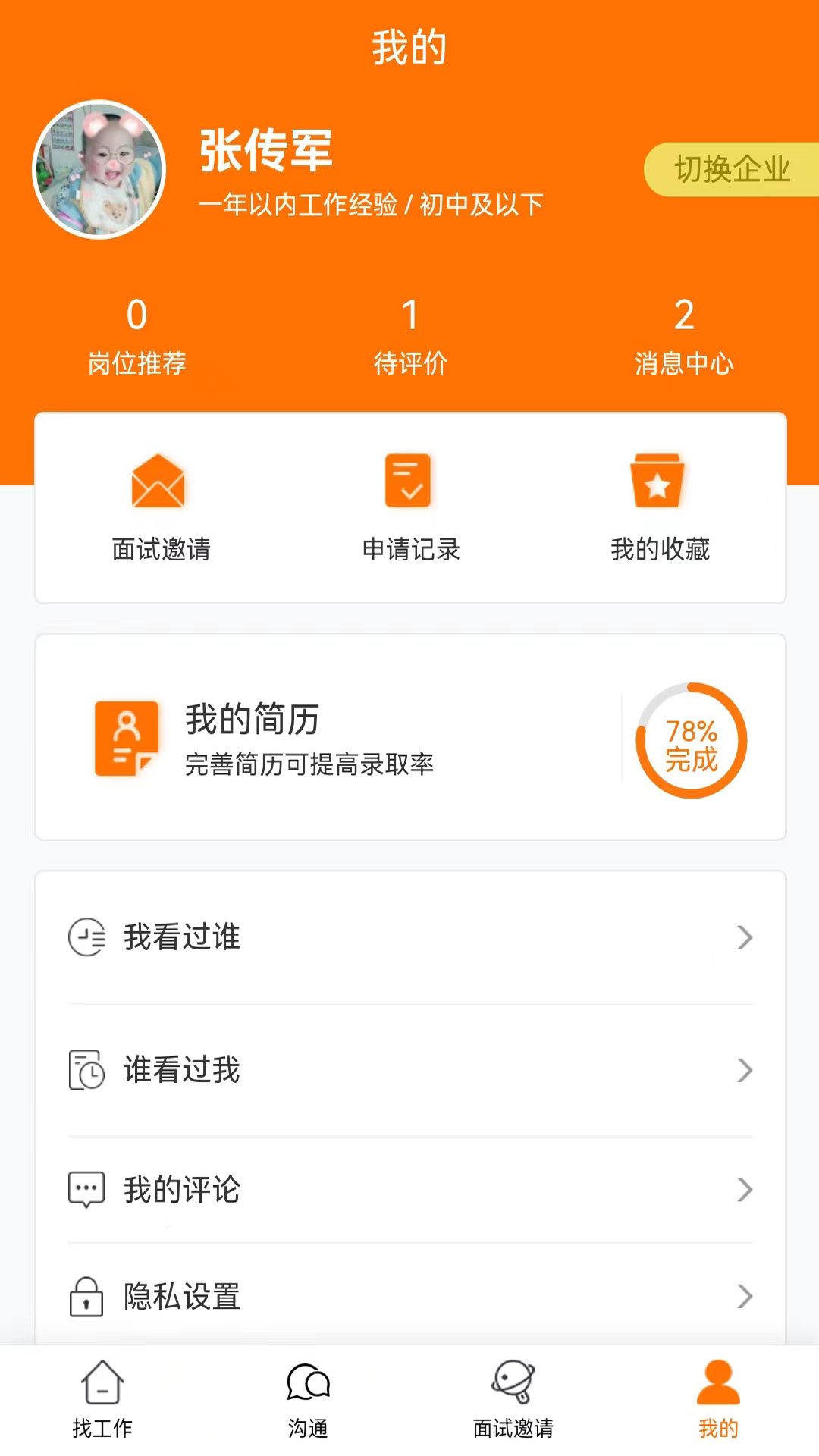Select 面试邀请 in the bottom navigation

click(513, 1400)
